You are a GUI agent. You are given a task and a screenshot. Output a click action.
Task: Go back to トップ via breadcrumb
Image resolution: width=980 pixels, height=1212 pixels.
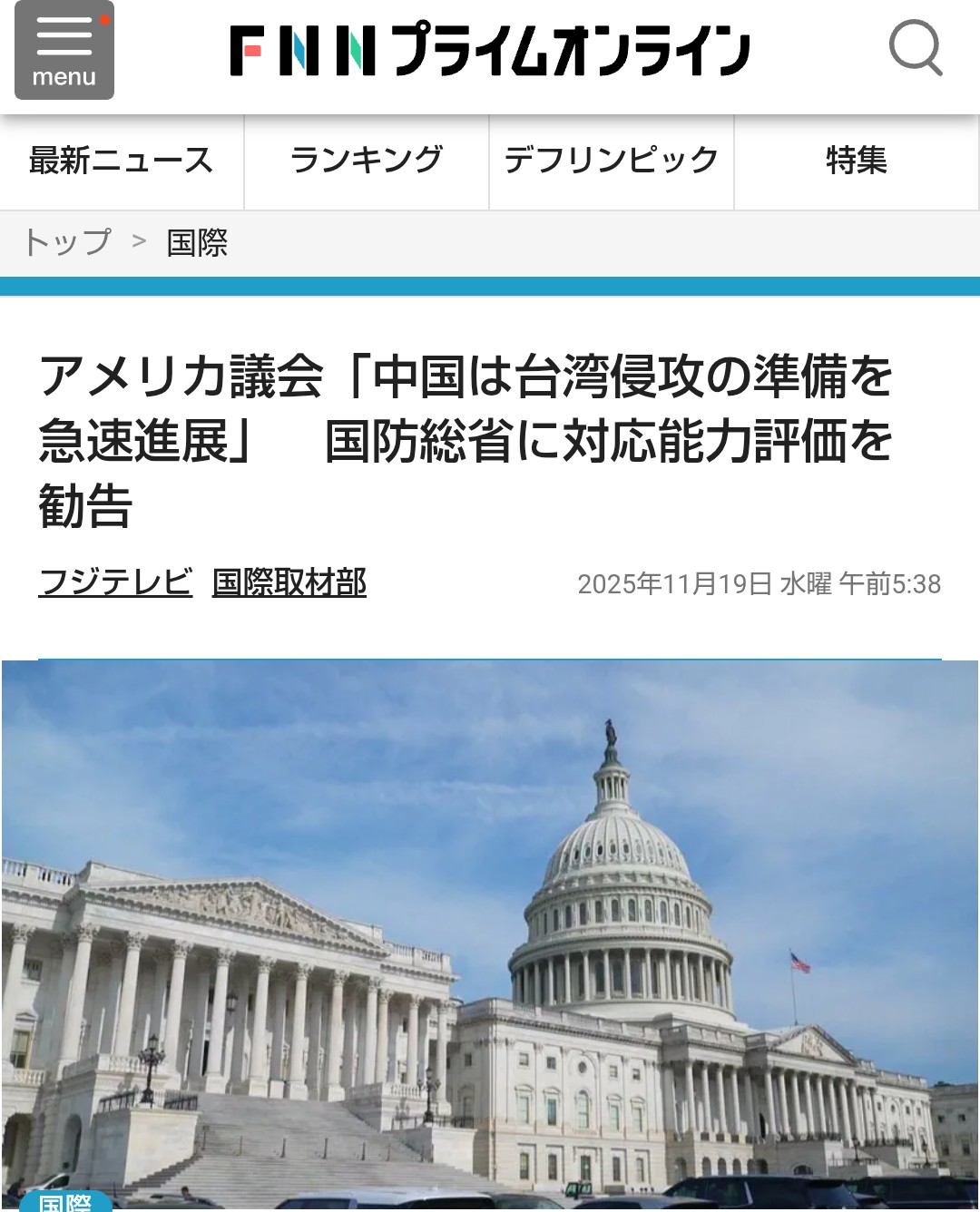(x=68, y=242)
